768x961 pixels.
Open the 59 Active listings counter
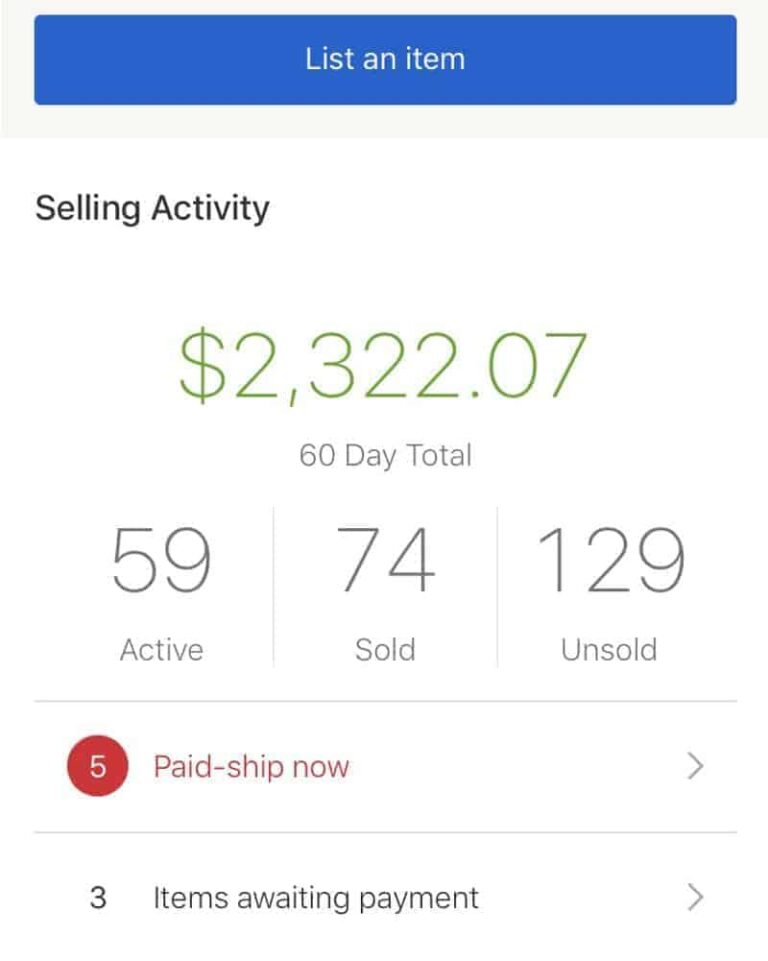point(161,562)
